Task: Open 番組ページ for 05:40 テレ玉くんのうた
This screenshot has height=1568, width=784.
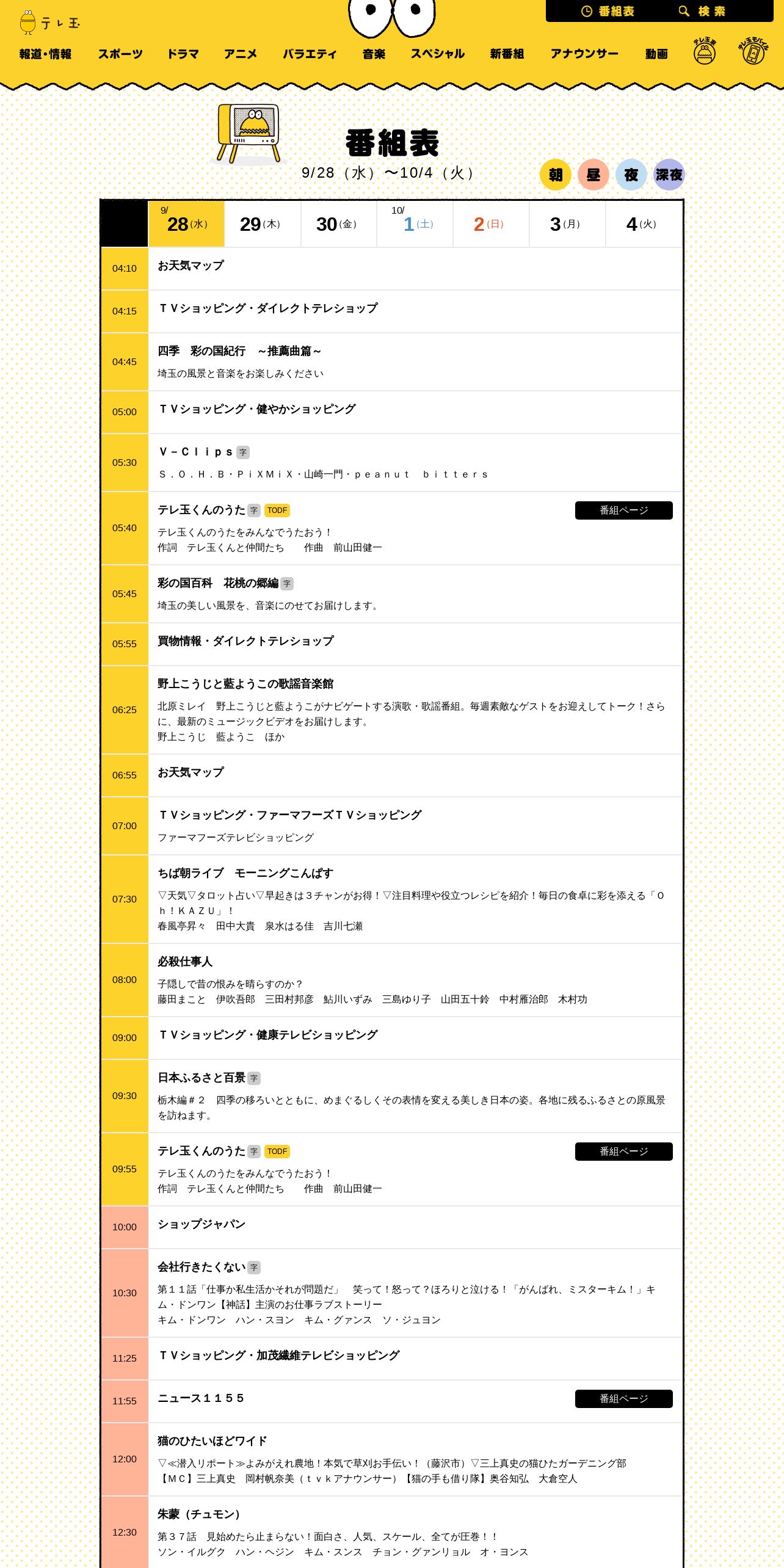Action: pos(623,510)
